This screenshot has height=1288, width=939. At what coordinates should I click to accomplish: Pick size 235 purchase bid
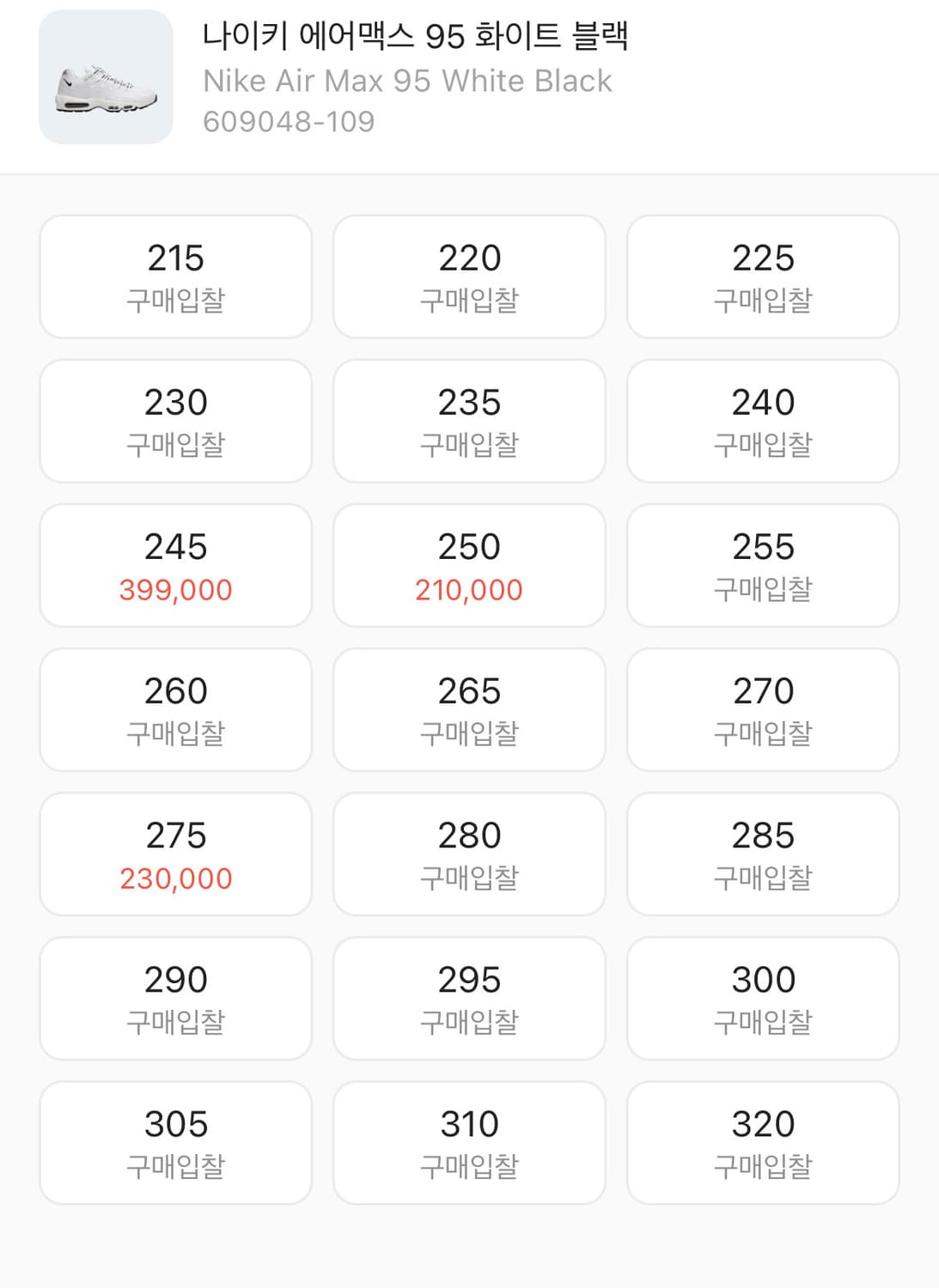(x=468, y=421)
